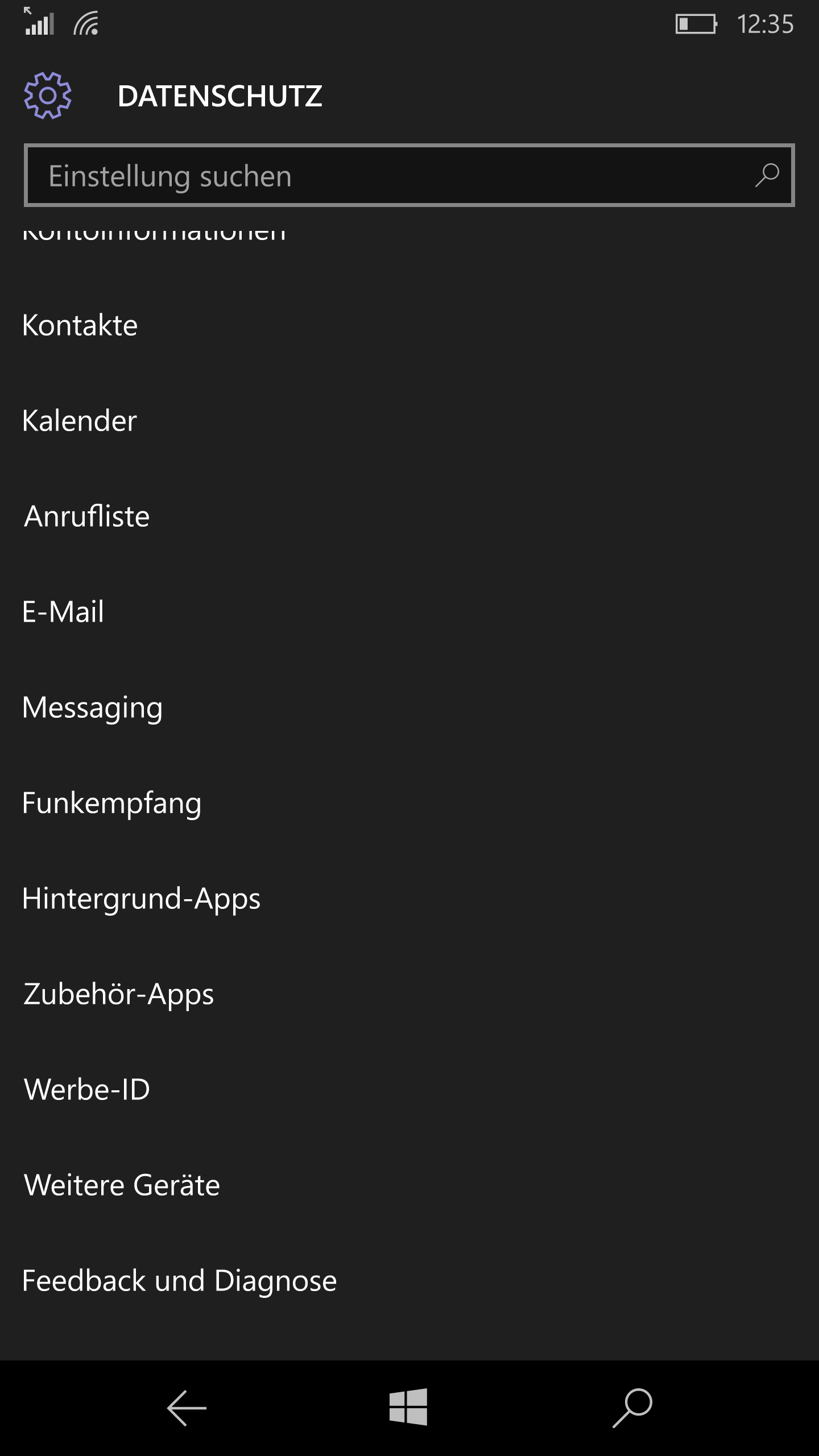Open Kalender privacy settings
Image resolution: width=819 pixels, height=1456 pixels.
point(80,421)
